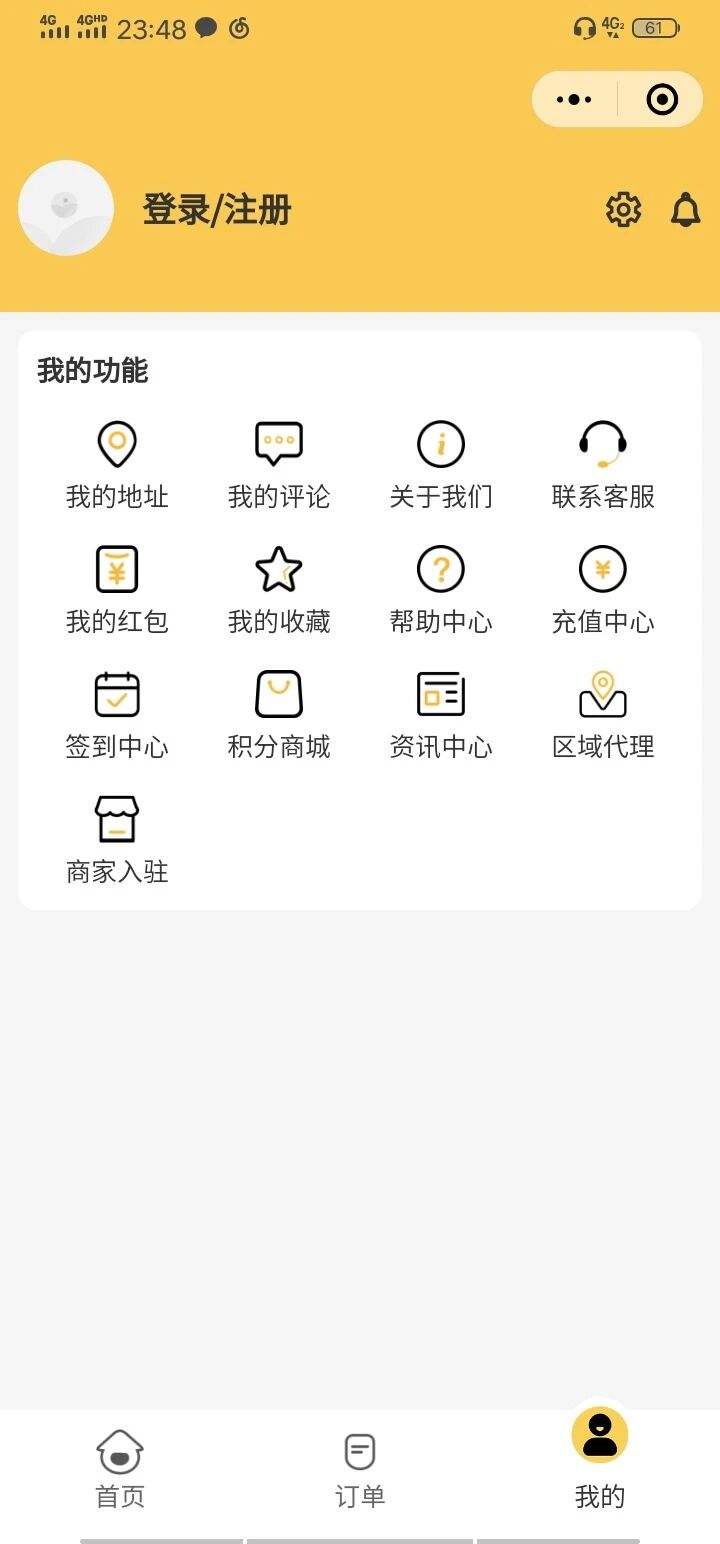Open the settings gear icon
720x1544 pixels.
point(623,210)
